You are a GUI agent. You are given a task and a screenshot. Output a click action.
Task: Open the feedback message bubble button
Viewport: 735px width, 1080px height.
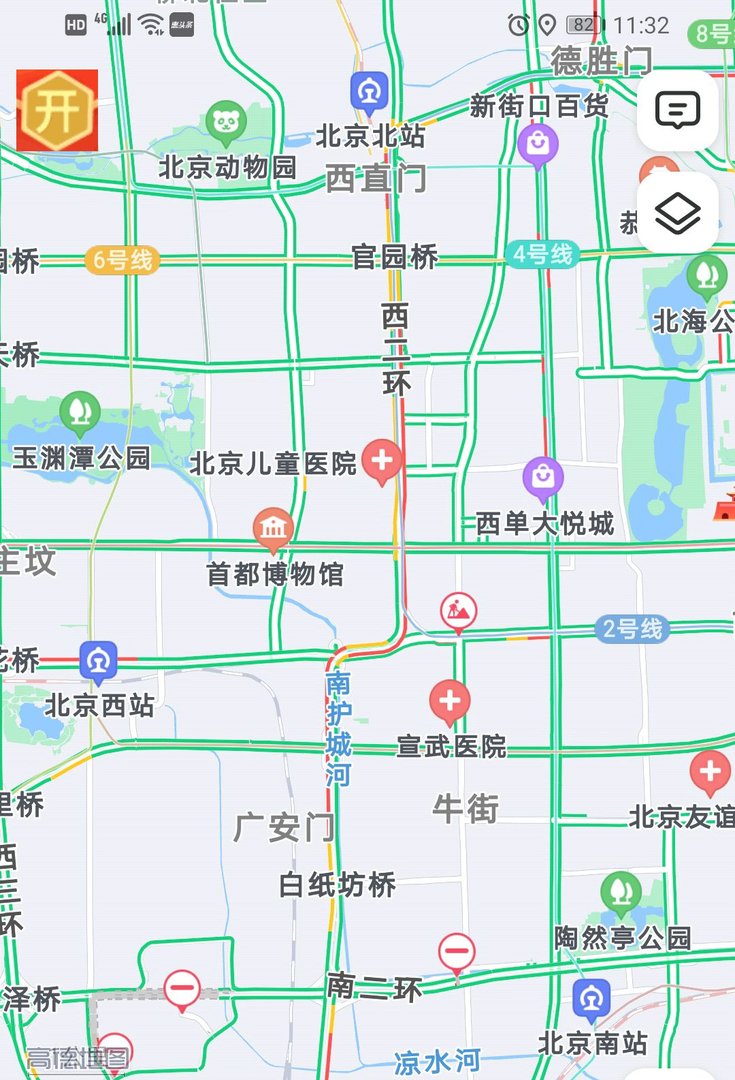(678, 112)
